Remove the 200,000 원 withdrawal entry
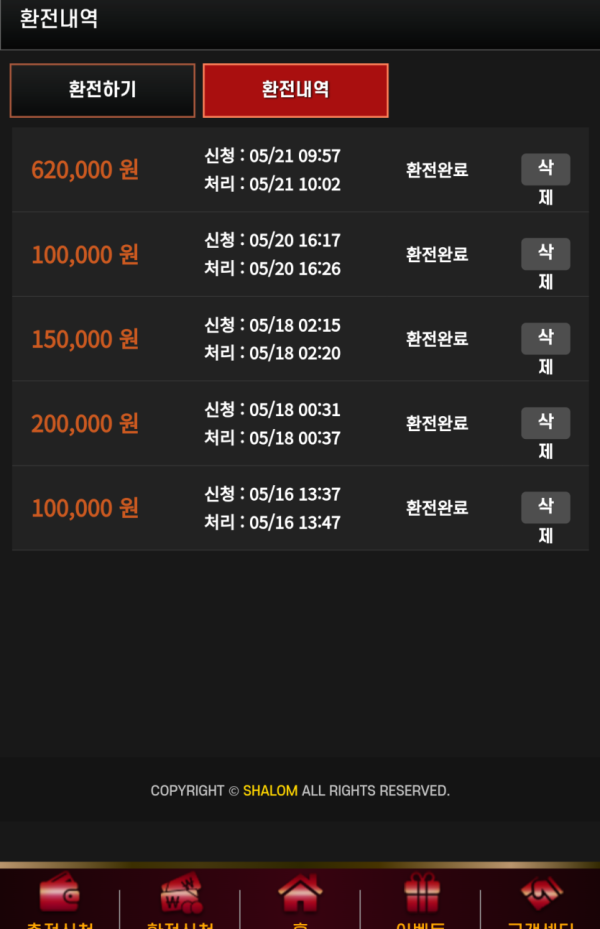Viewport: 600px width, 929px height. pyautogui.click(x=545, y=423)
